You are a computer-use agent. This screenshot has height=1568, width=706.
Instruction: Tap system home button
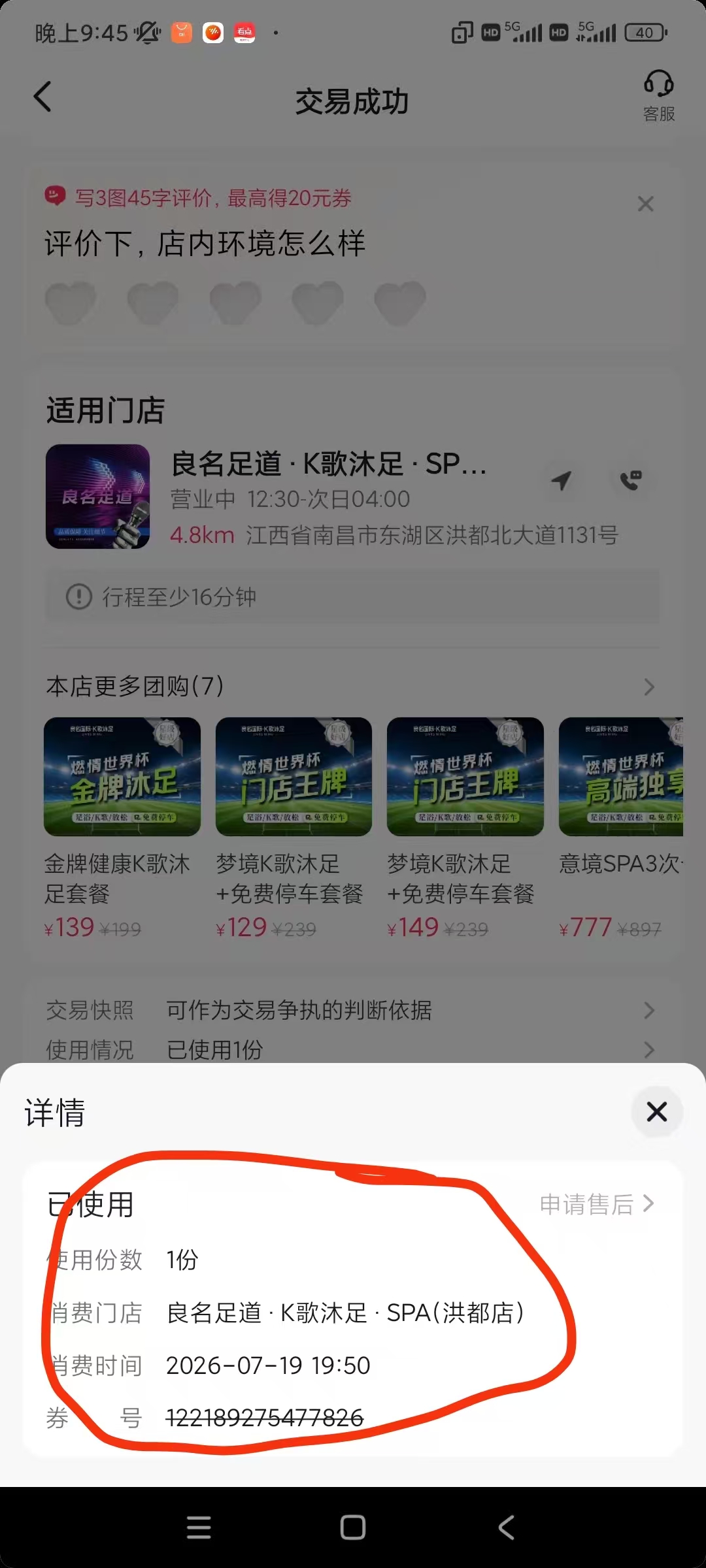tap(353, 1527)
